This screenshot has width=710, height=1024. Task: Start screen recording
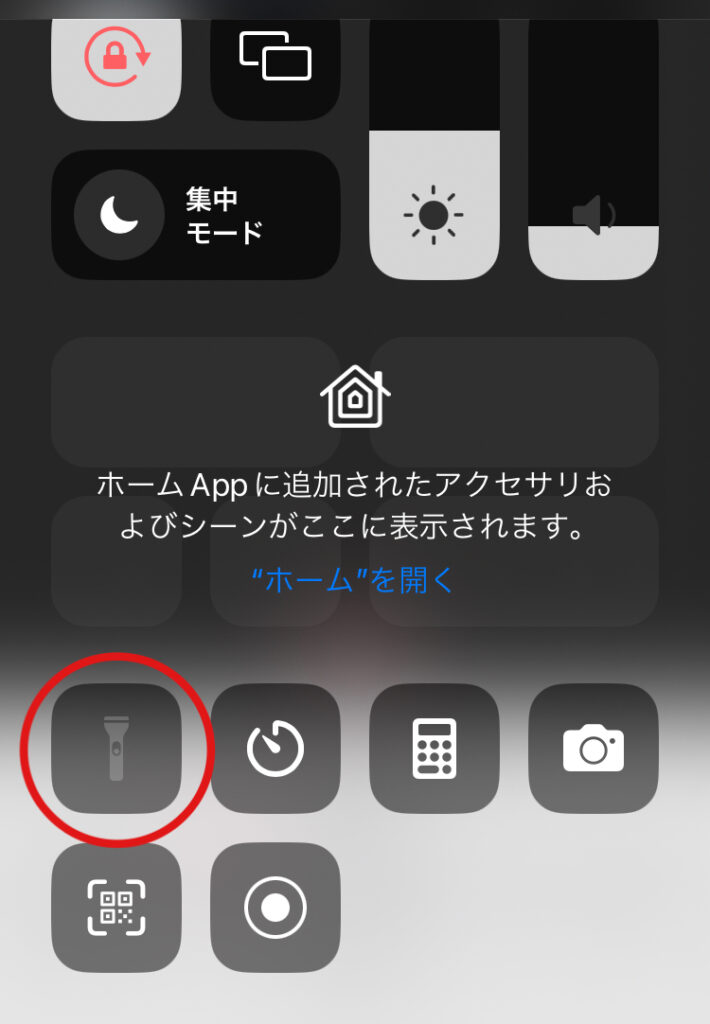[x=275, y=907]
